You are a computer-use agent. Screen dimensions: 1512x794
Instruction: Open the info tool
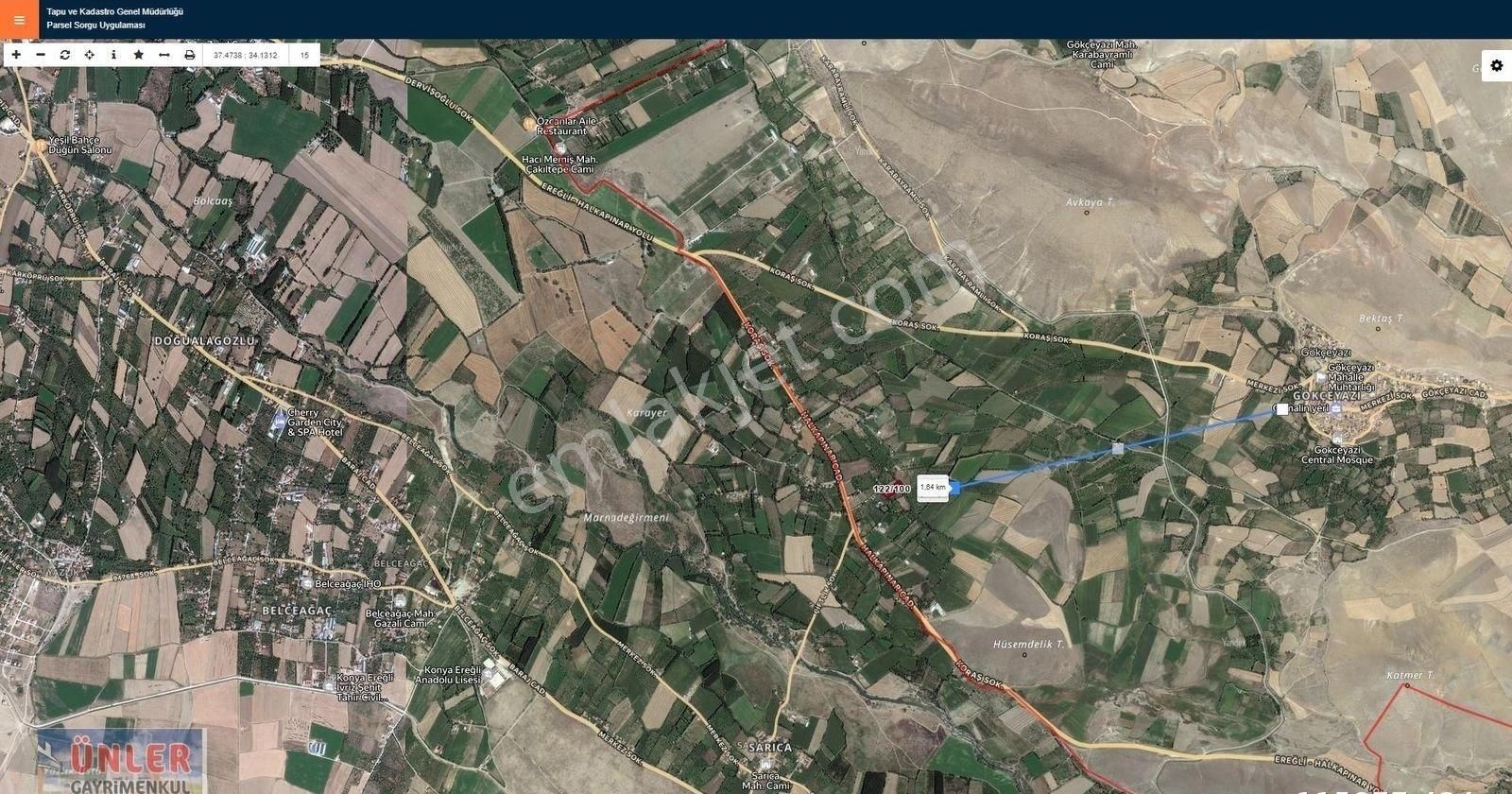114,55
